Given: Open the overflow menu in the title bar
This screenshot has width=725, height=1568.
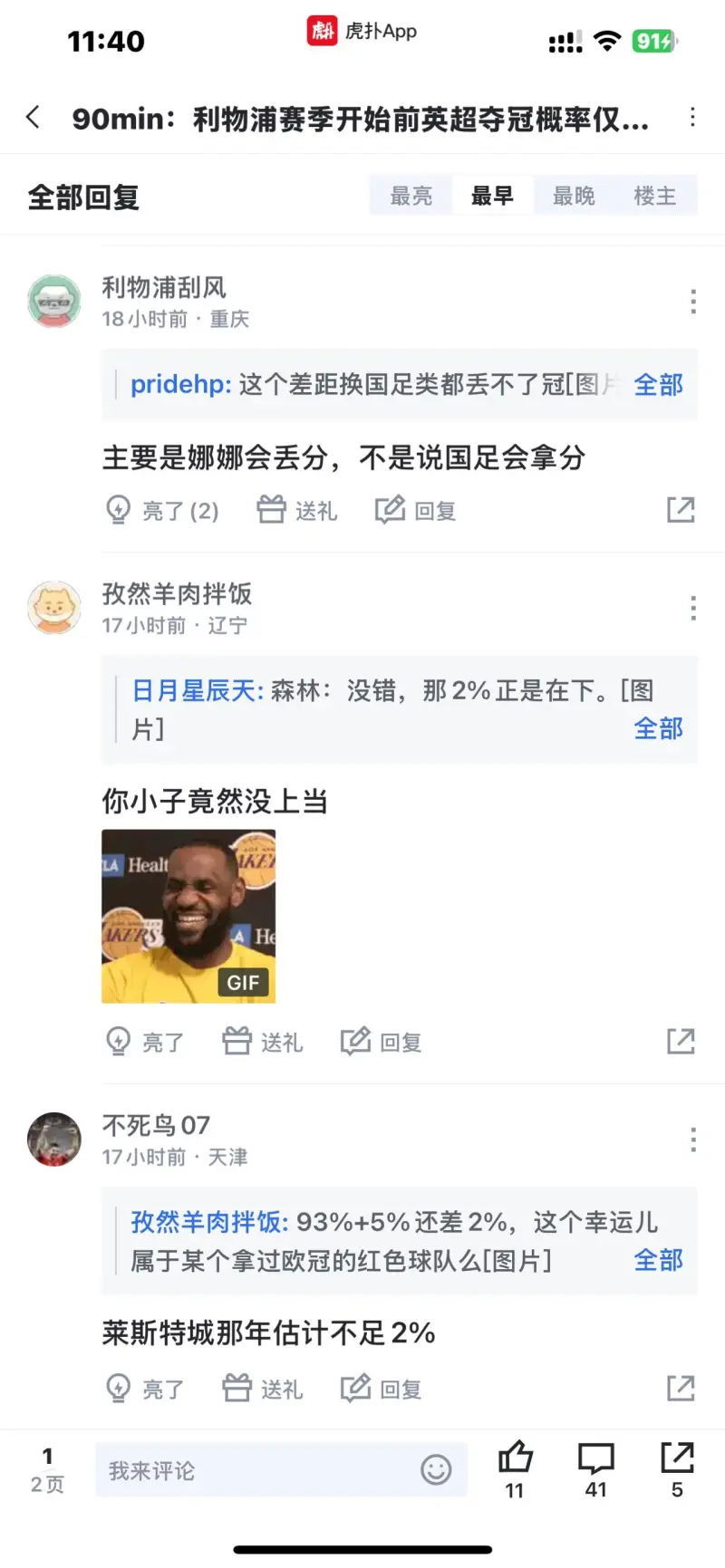Looking at the screenshot, I should pyautogui.click(x=692, y=117).
